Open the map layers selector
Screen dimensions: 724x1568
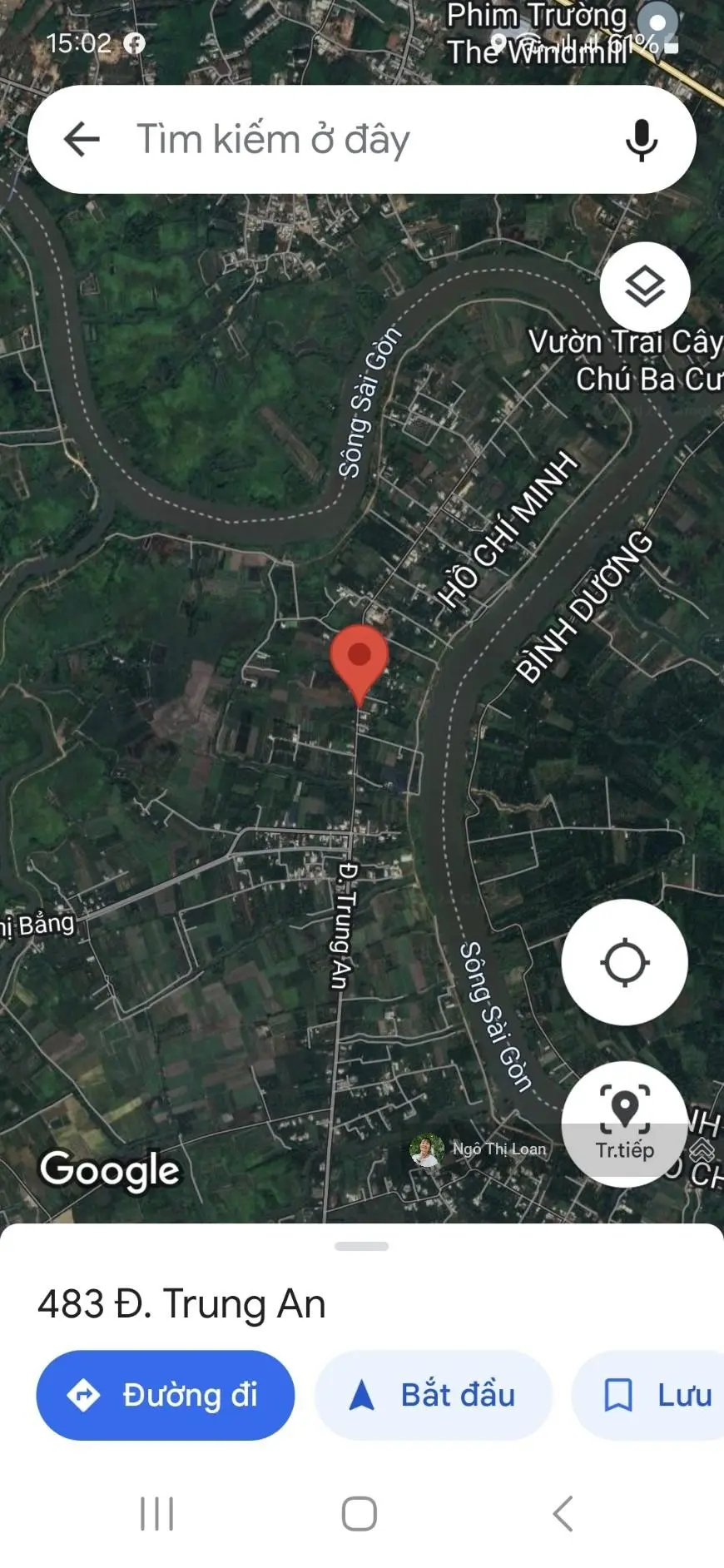coord(645,287)
